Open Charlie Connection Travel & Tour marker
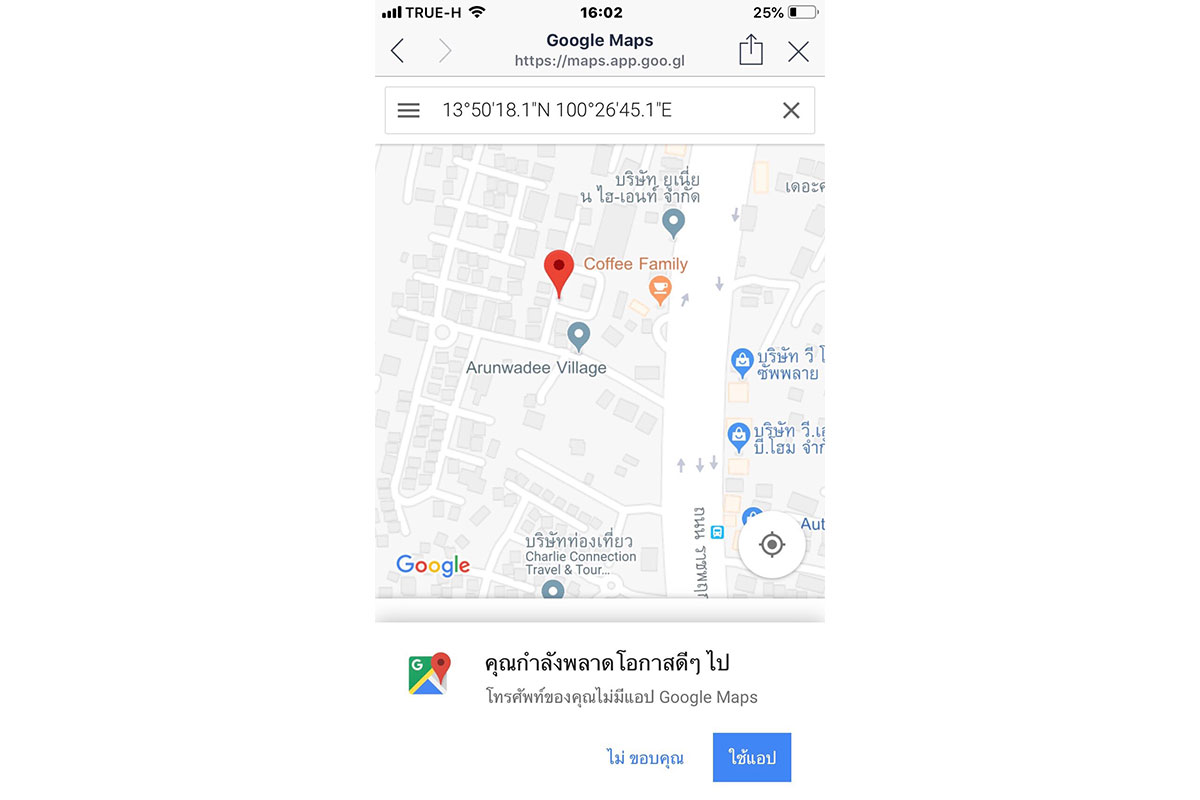The height and width of the screenshot is (800, 1200). [553, 591]
